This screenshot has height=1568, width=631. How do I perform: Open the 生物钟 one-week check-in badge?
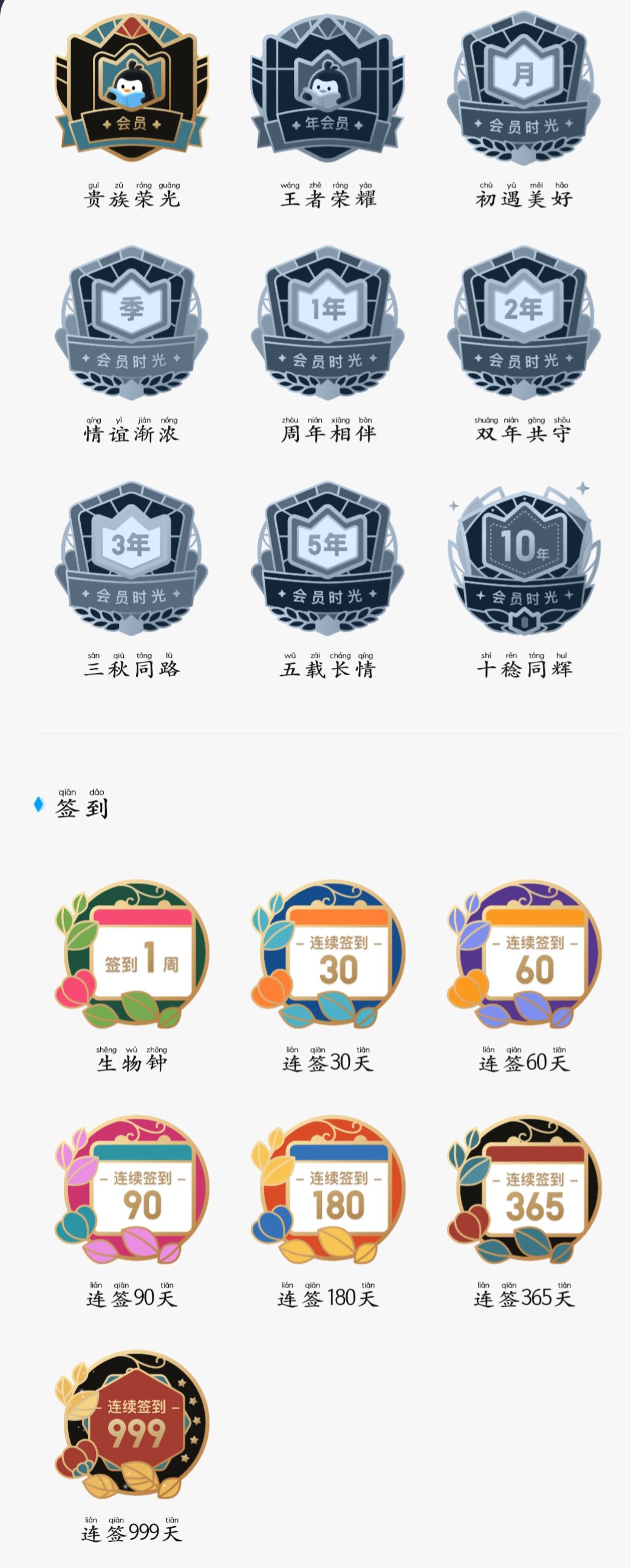pos(131,954)
